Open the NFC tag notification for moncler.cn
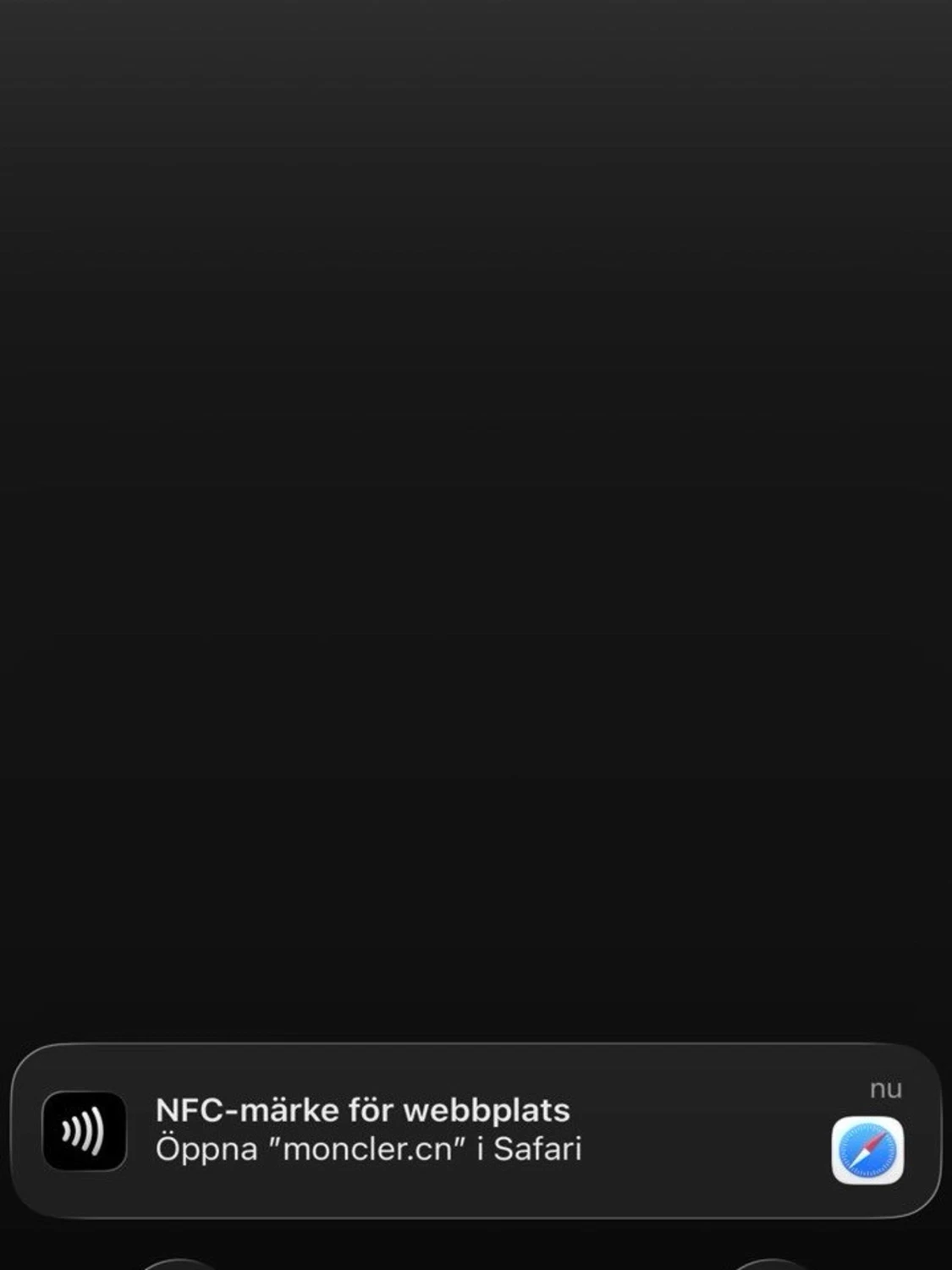This screenshot has height=1270, width=952. 474,1130
